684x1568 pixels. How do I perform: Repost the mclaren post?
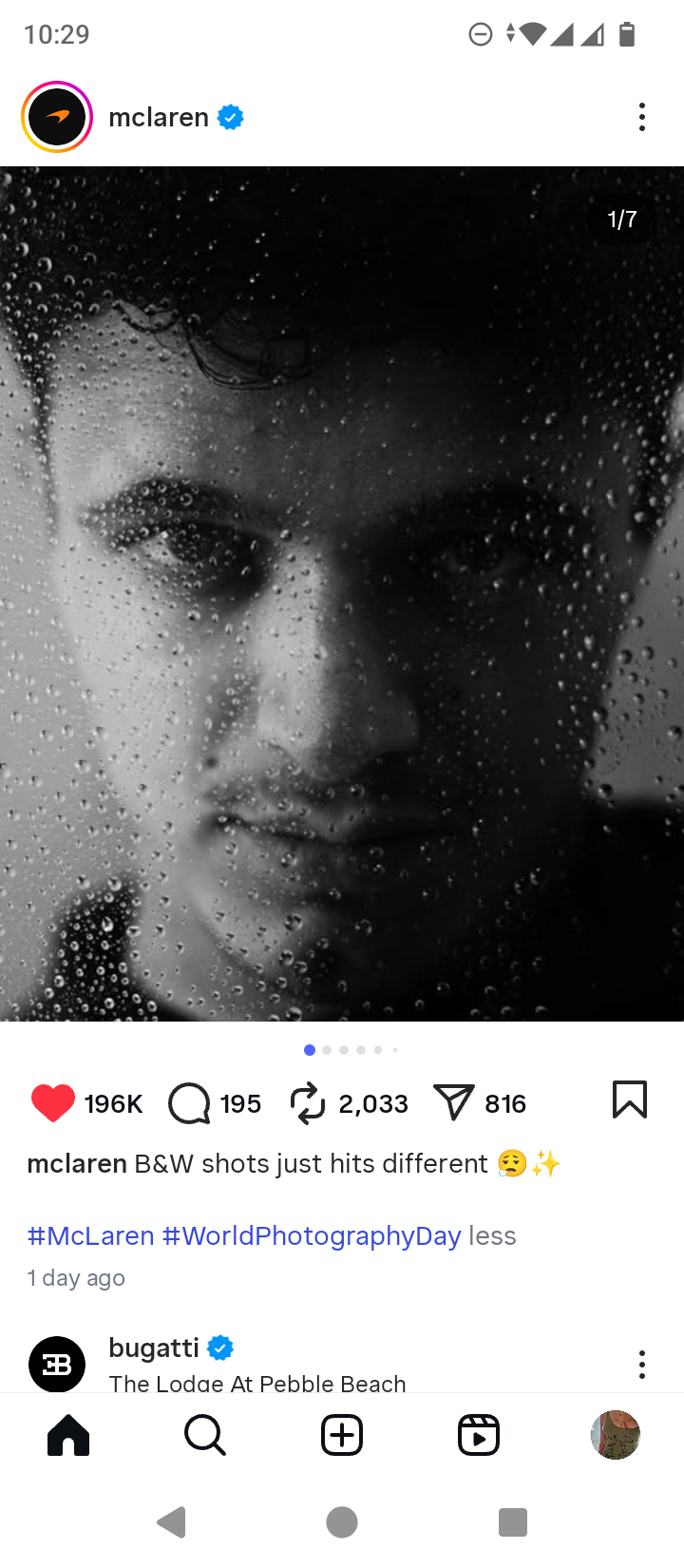[308, 1103]
